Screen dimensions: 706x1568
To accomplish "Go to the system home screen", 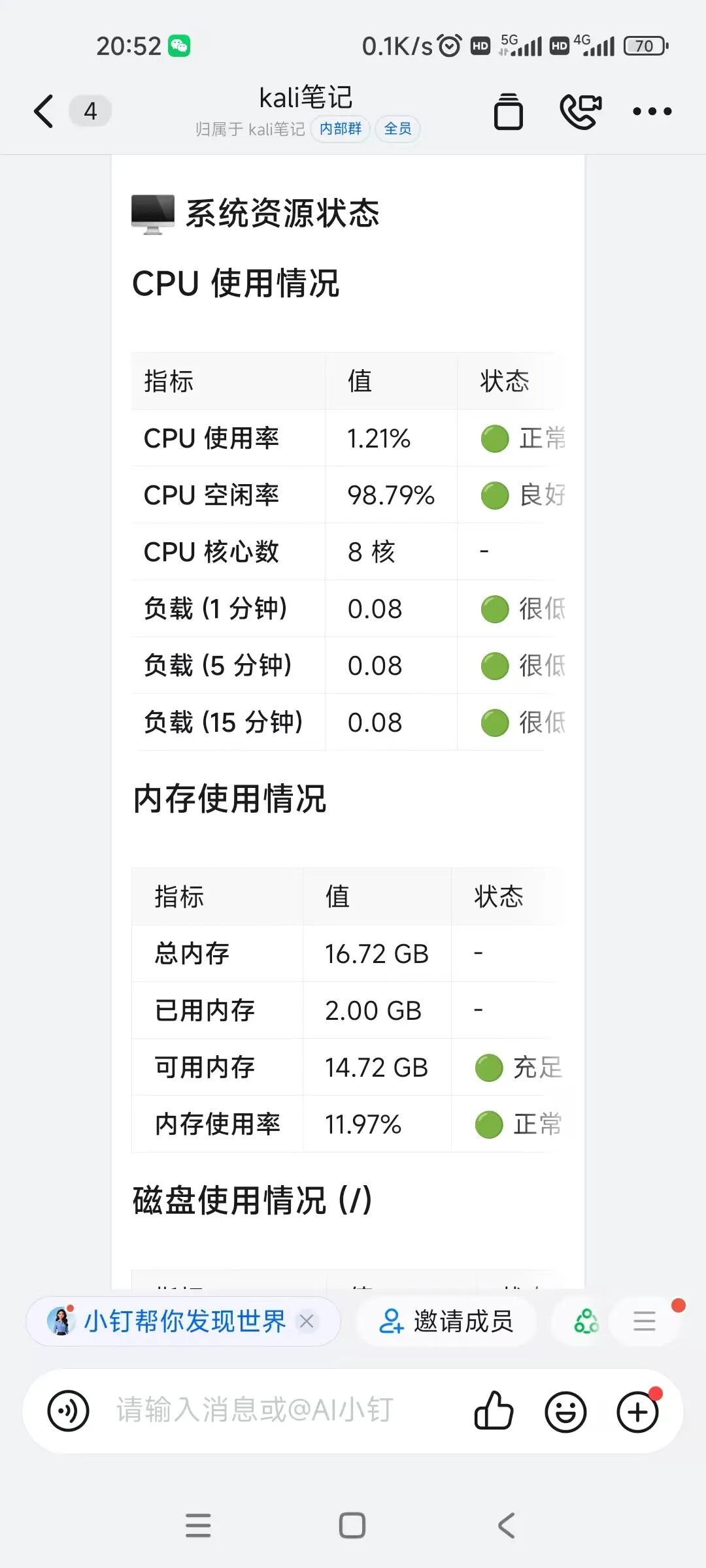I will [352, 1526].
